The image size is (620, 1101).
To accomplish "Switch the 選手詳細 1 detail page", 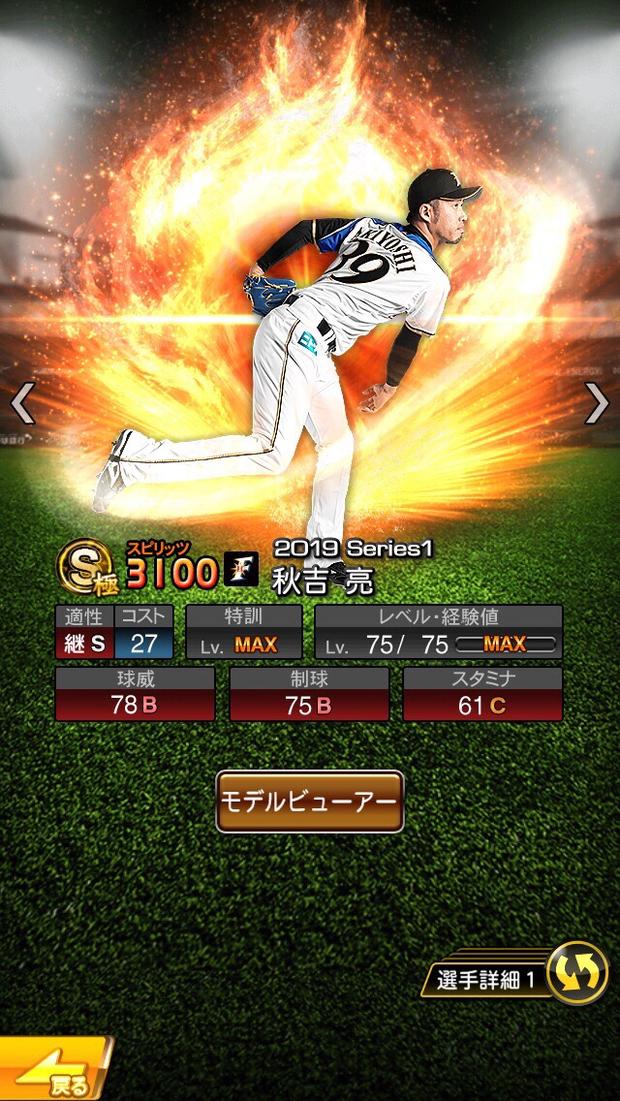I will coord(578,974).
